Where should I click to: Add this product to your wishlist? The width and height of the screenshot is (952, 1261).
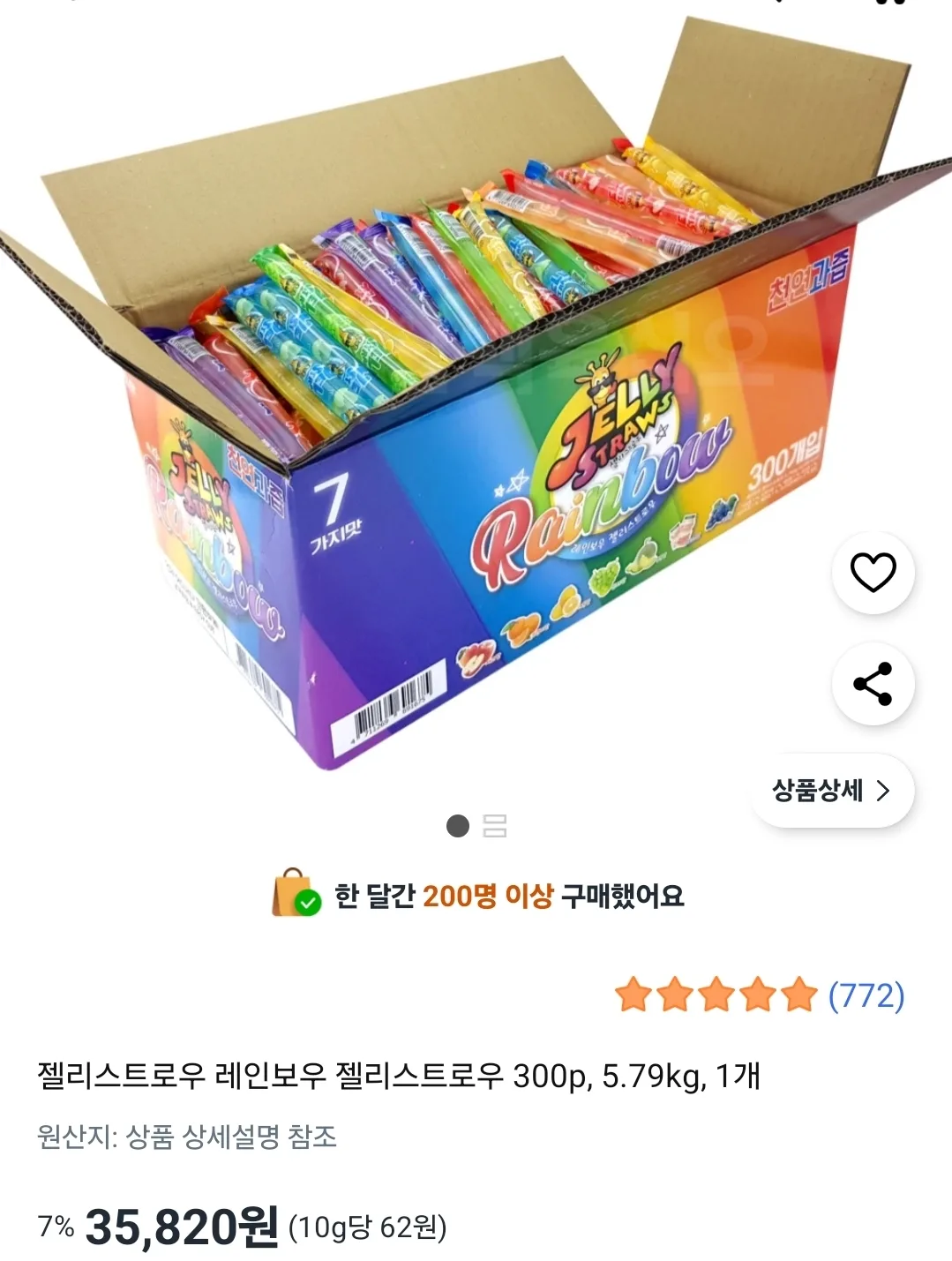pos(873,572)
